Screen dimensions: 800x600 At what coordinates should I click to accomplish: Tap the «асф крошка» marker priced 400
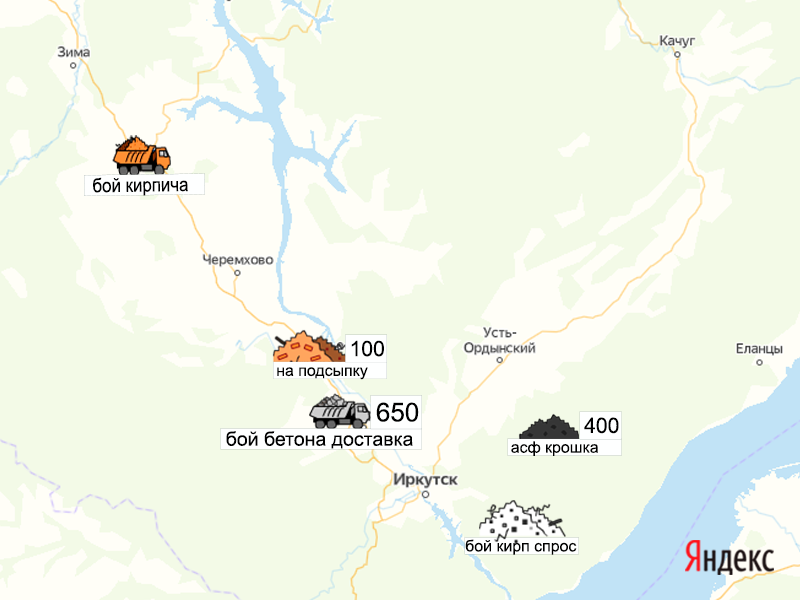tap(548, 427)
